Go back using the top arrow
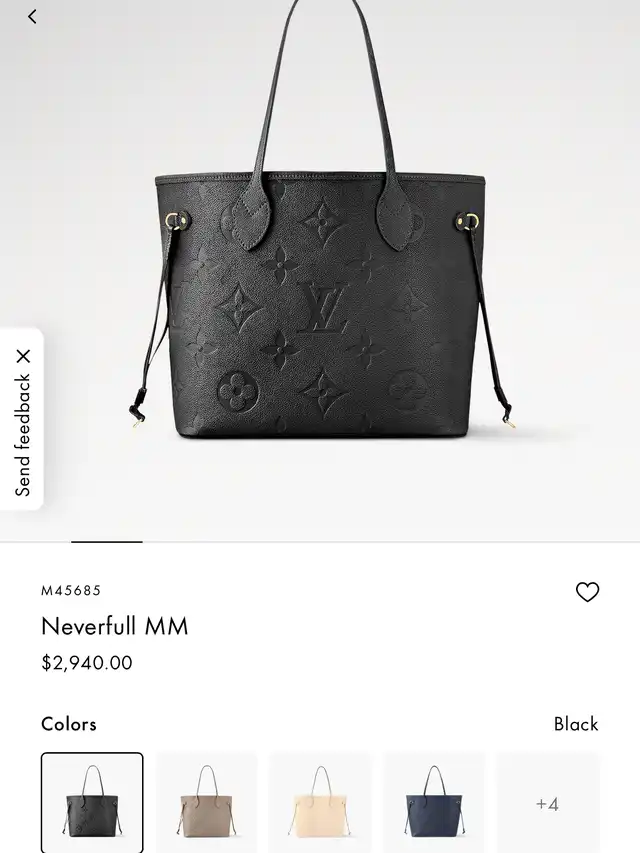640x853 pixels. pyautogui.click(x=32, y=16)
